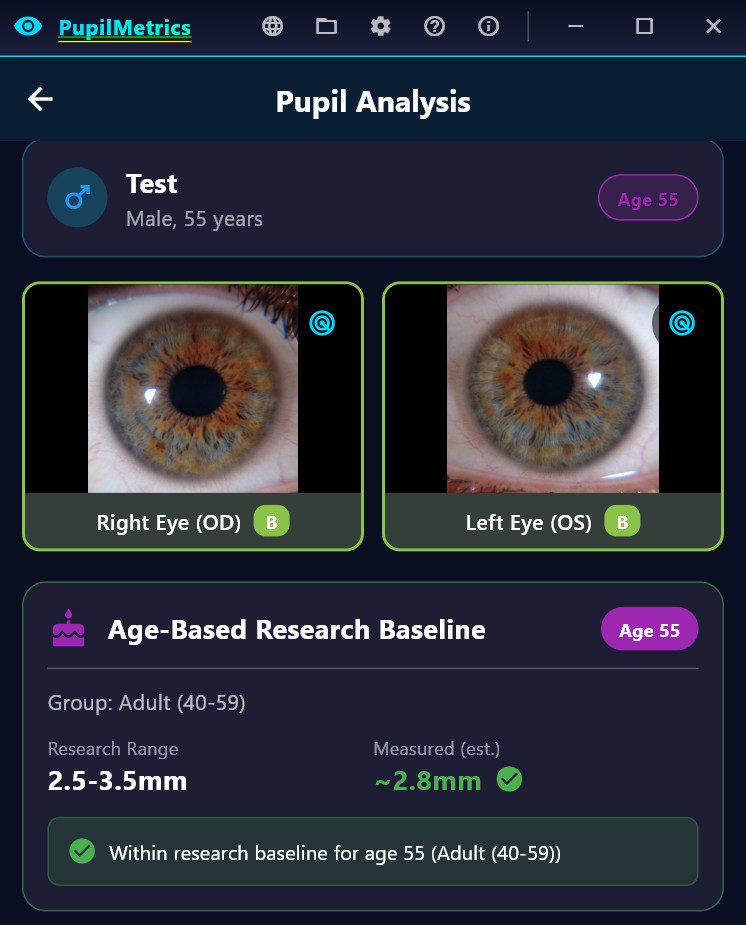Open the folder icon
The height and width of the screenshot is (925, 746).
pyautogui.click(x=326, y=27)
